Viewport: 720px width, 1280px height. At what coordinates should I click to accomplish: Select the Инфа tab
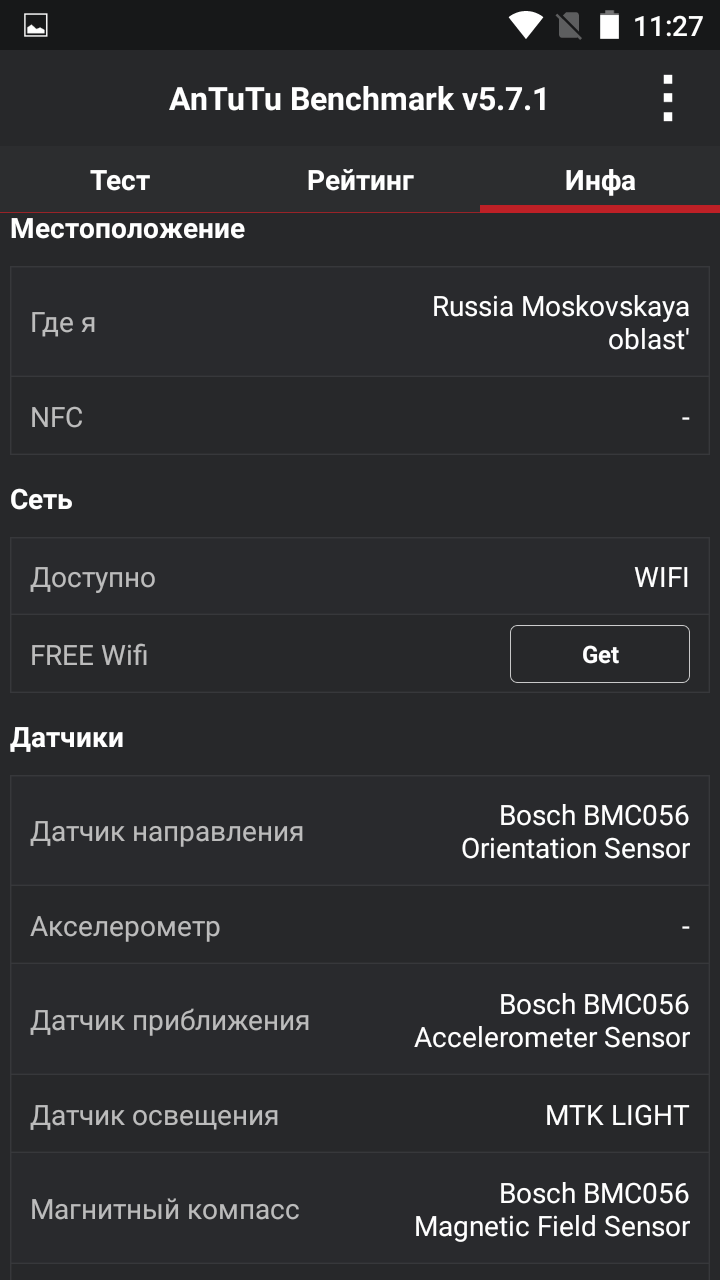click(600, 180)
